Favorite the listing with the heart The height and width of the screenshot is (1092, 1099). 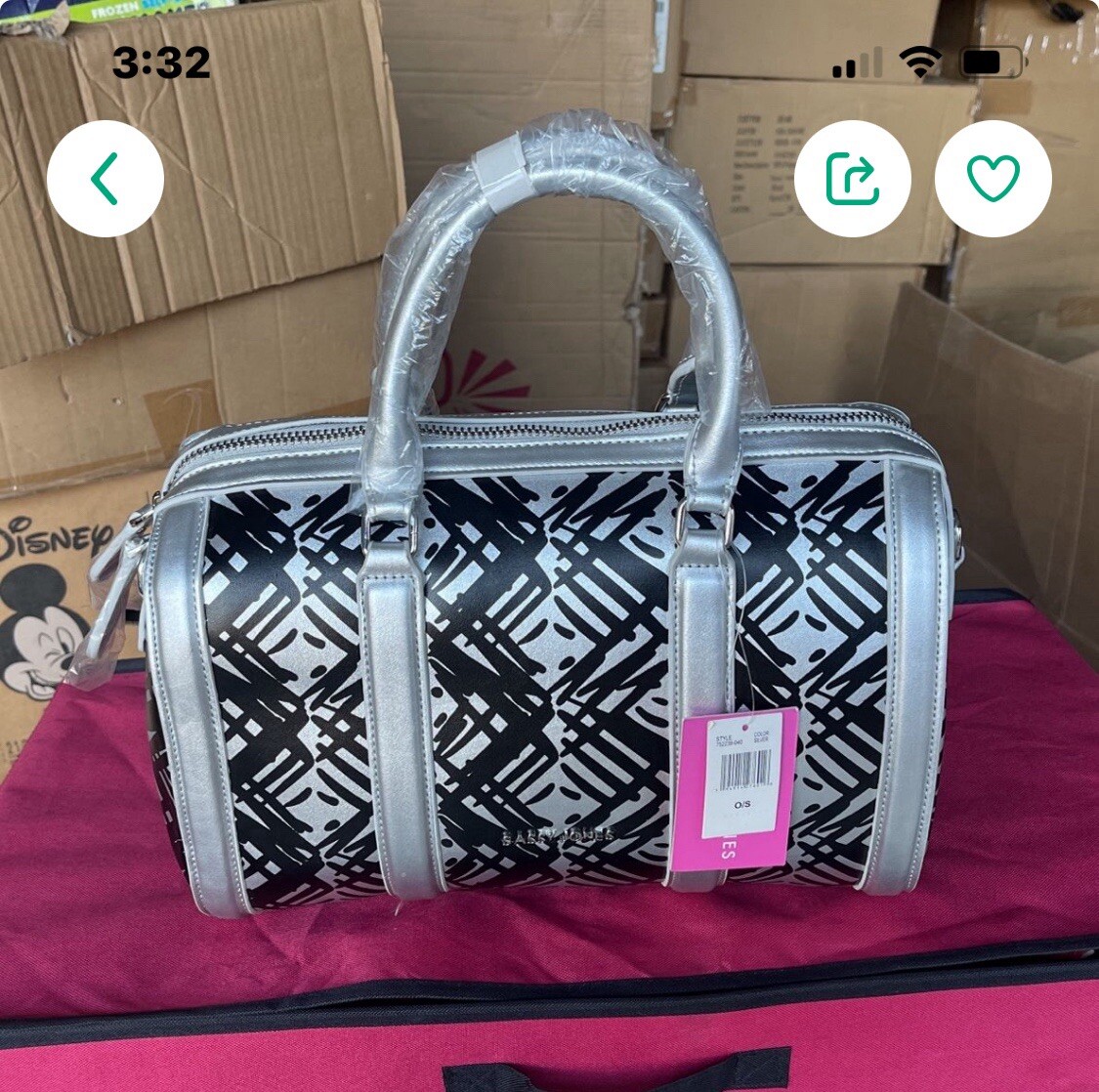coord(993,179)
